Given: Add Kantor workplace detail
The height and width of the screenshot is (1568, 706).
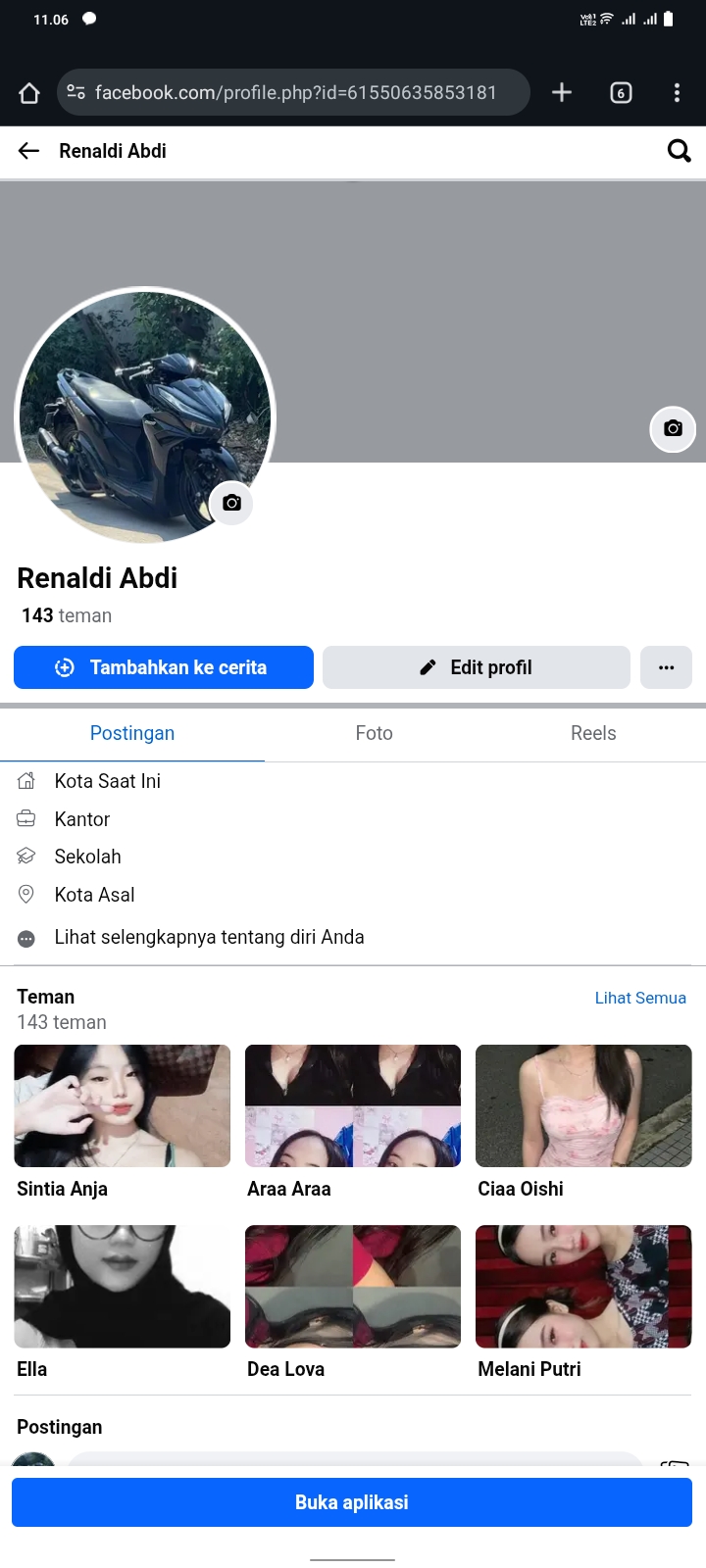Looking at the screenshot, I should [x=81, y=819].
